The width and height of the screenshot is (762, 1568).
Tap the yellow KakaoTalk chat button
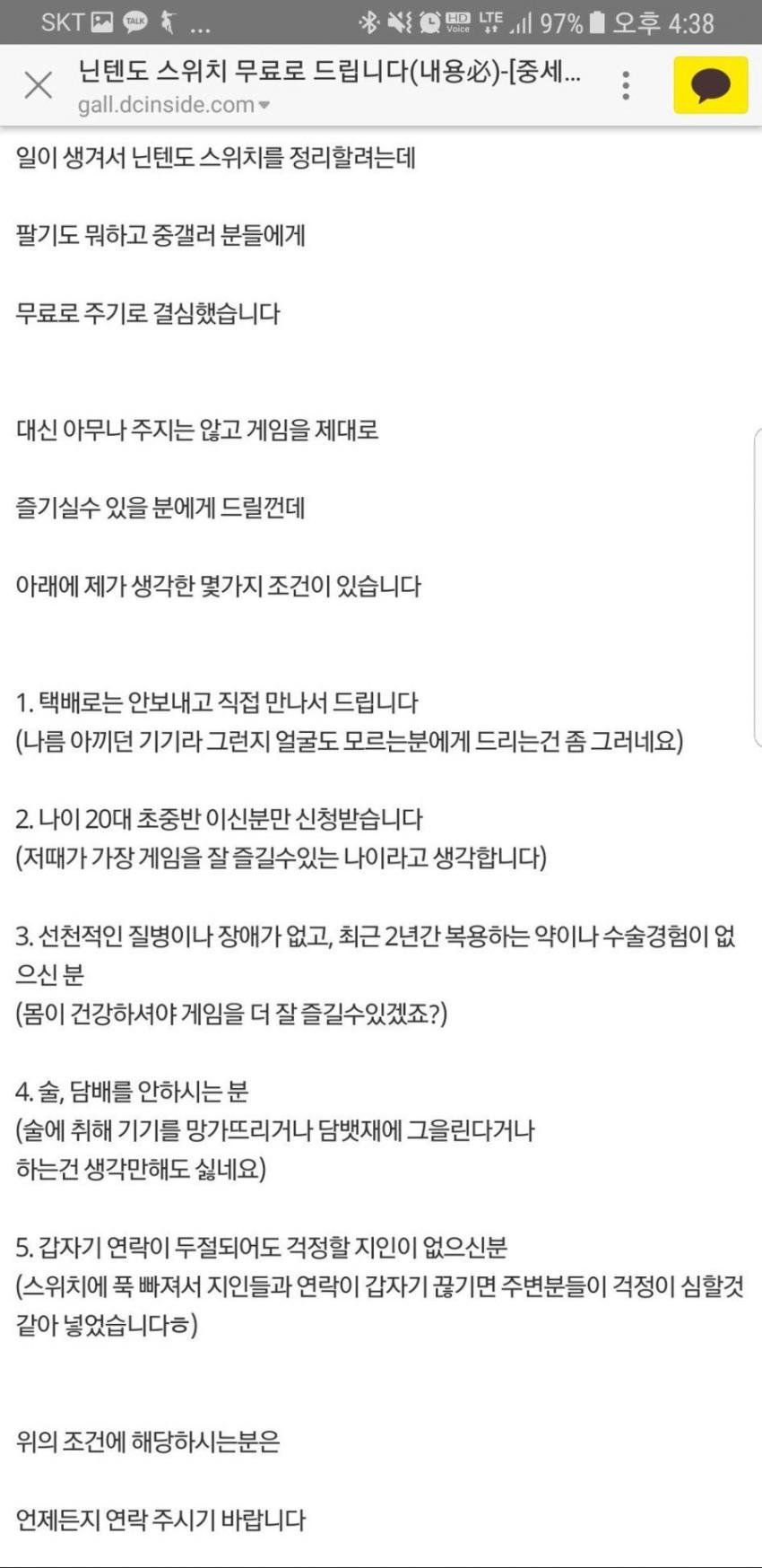(710, 85)
